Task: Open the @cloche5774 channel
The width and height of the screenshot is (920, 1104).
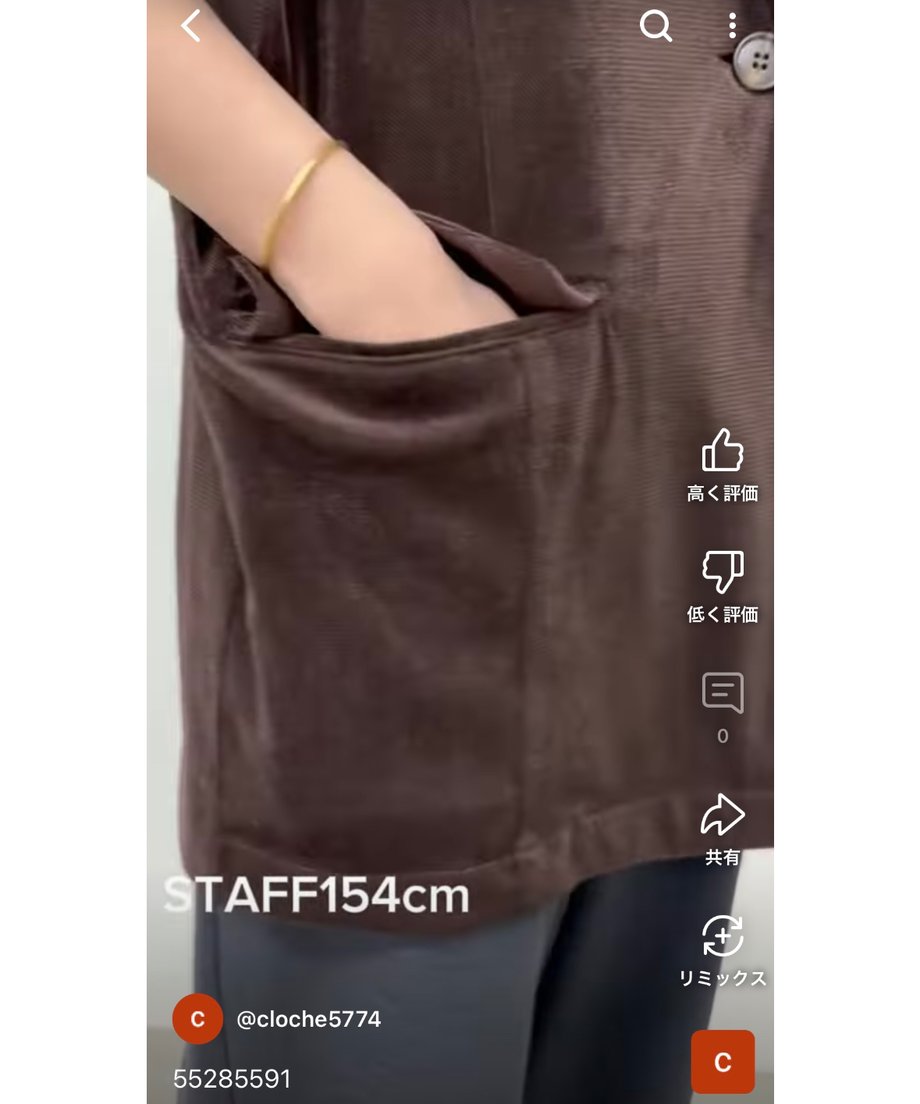Action: (x=308, y=1019)
